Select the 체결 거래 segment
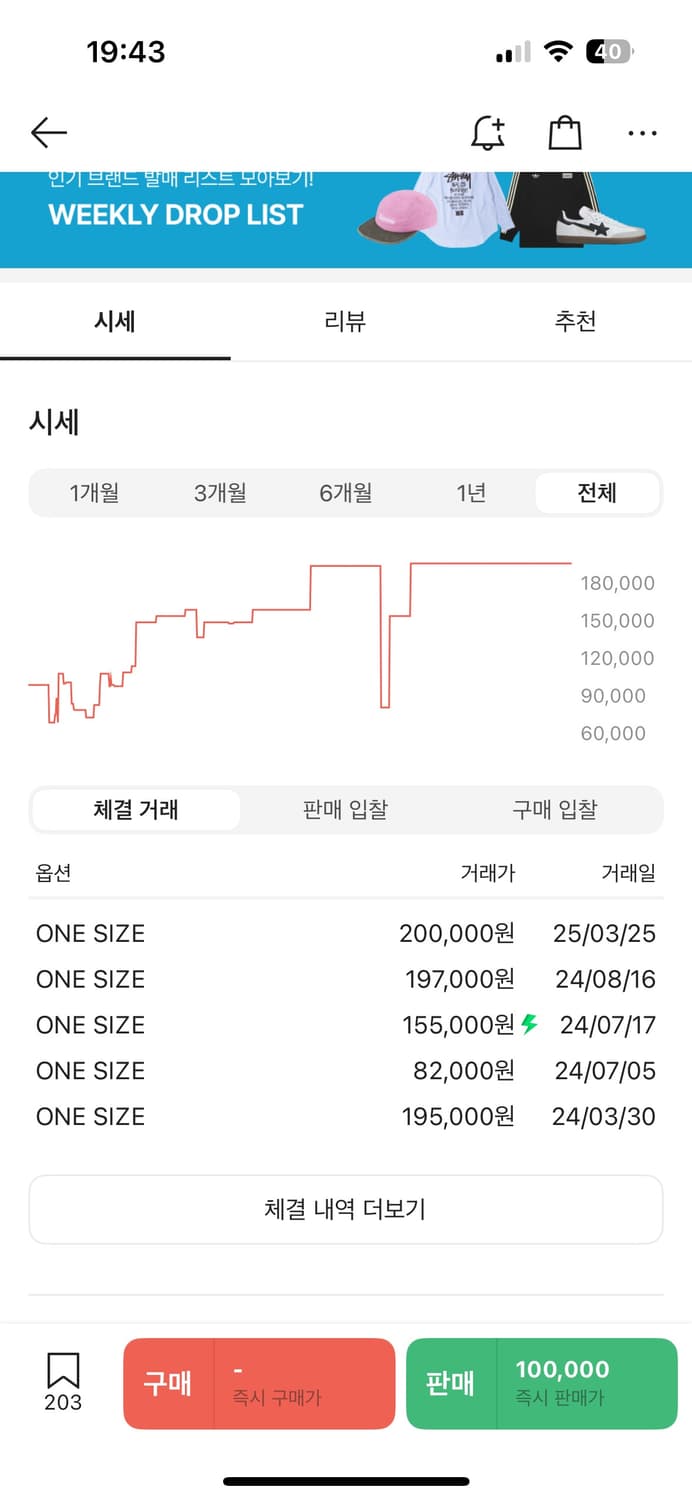This screenshot has width=692, height=1500. (136, 810)
